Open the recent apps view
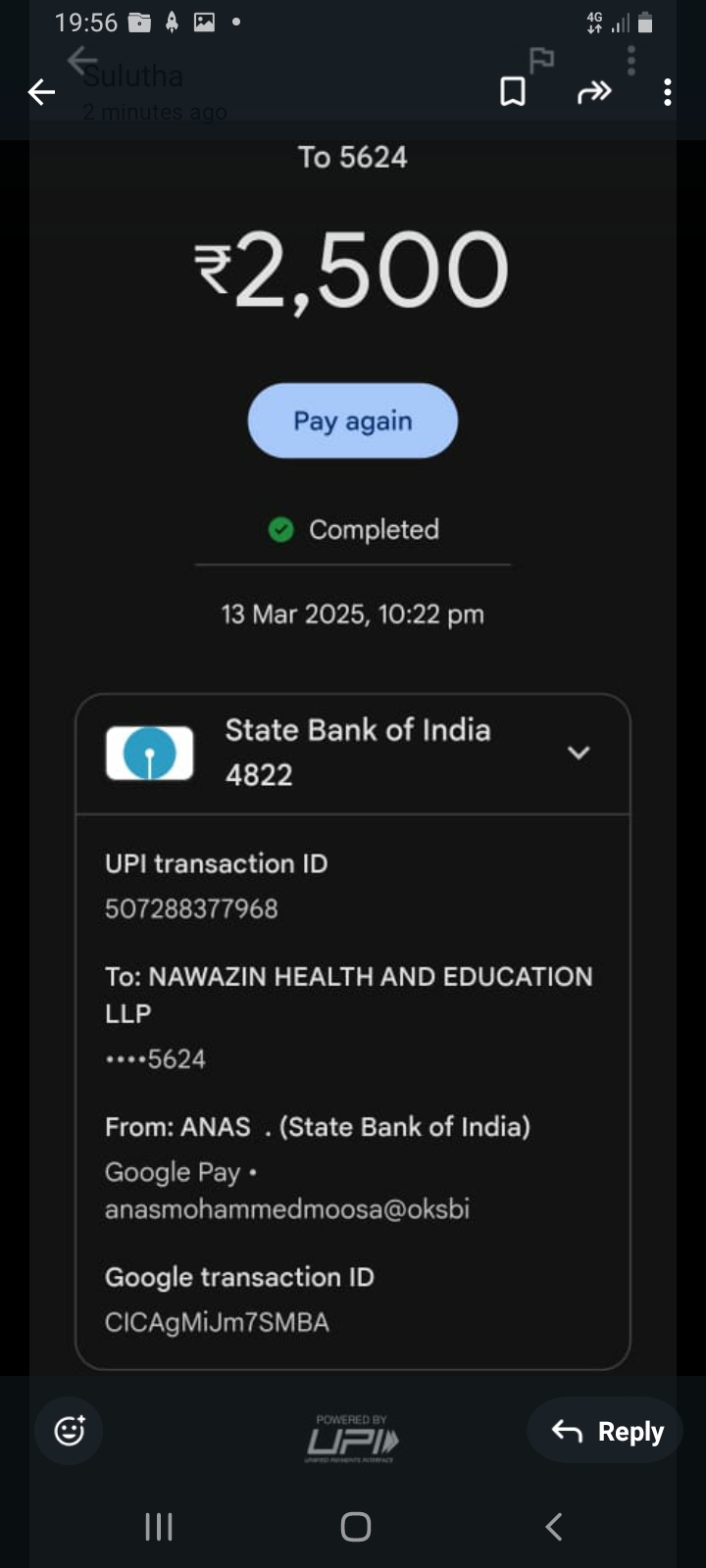Image resolution: width=706 pixels, height=1568 pixels. 159,1526
